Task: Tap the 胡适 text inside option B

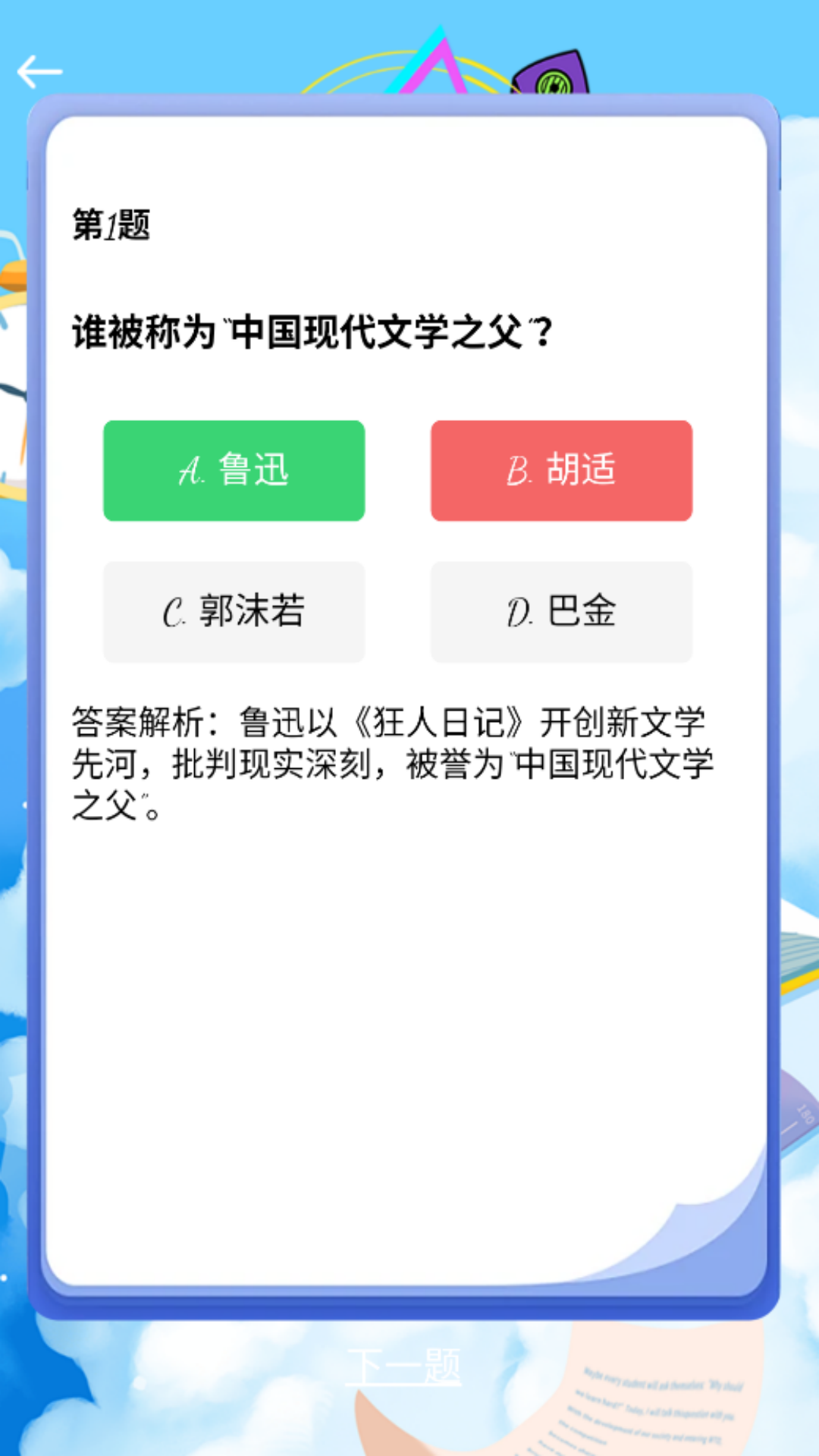Action: click(x=579, y=470)
